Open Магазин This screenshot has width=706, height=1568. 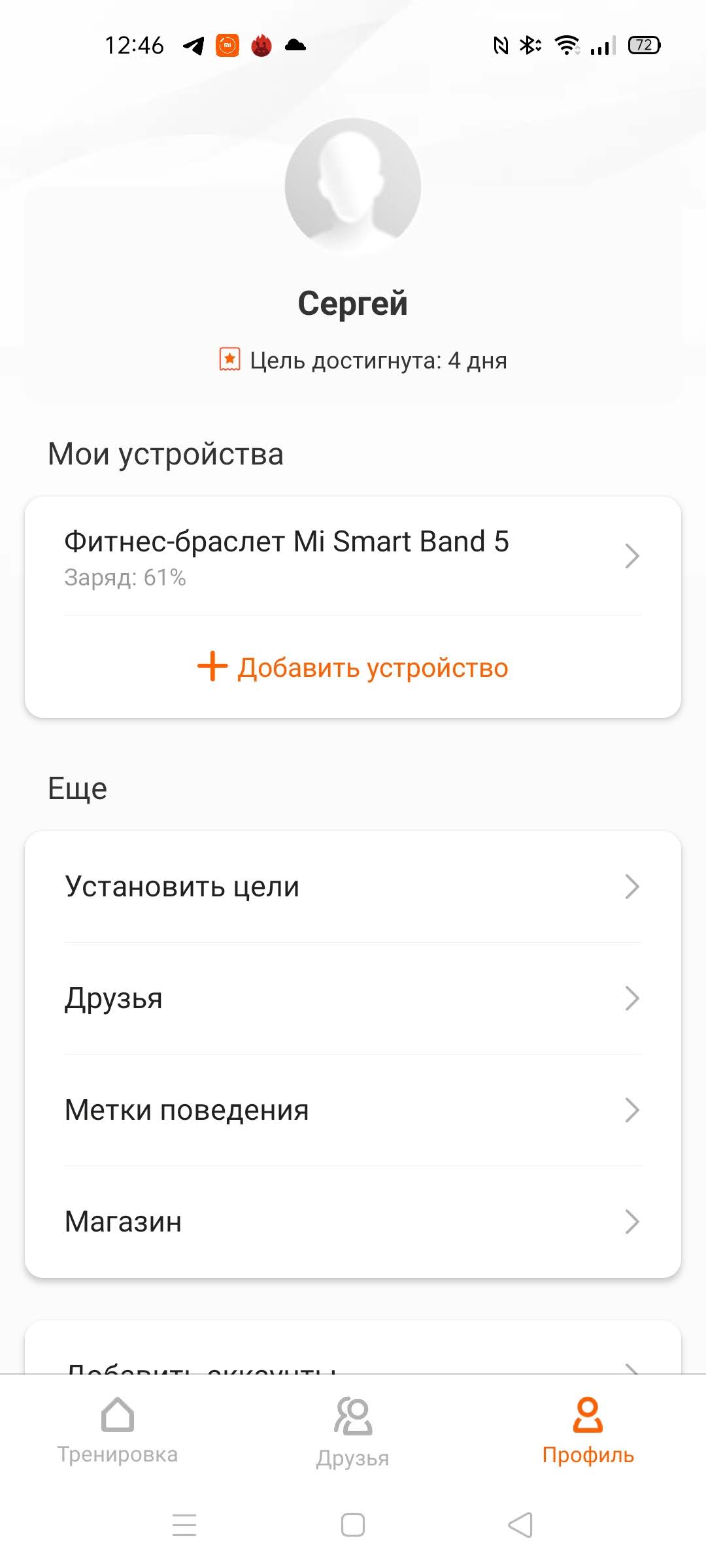[353, 1222]
